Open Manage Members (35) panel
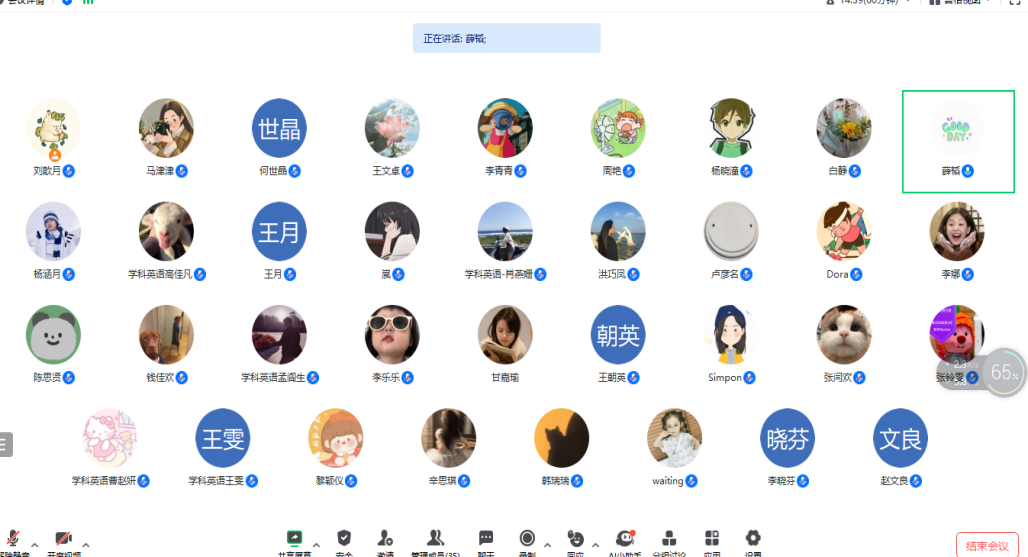 tap(435, 540)
